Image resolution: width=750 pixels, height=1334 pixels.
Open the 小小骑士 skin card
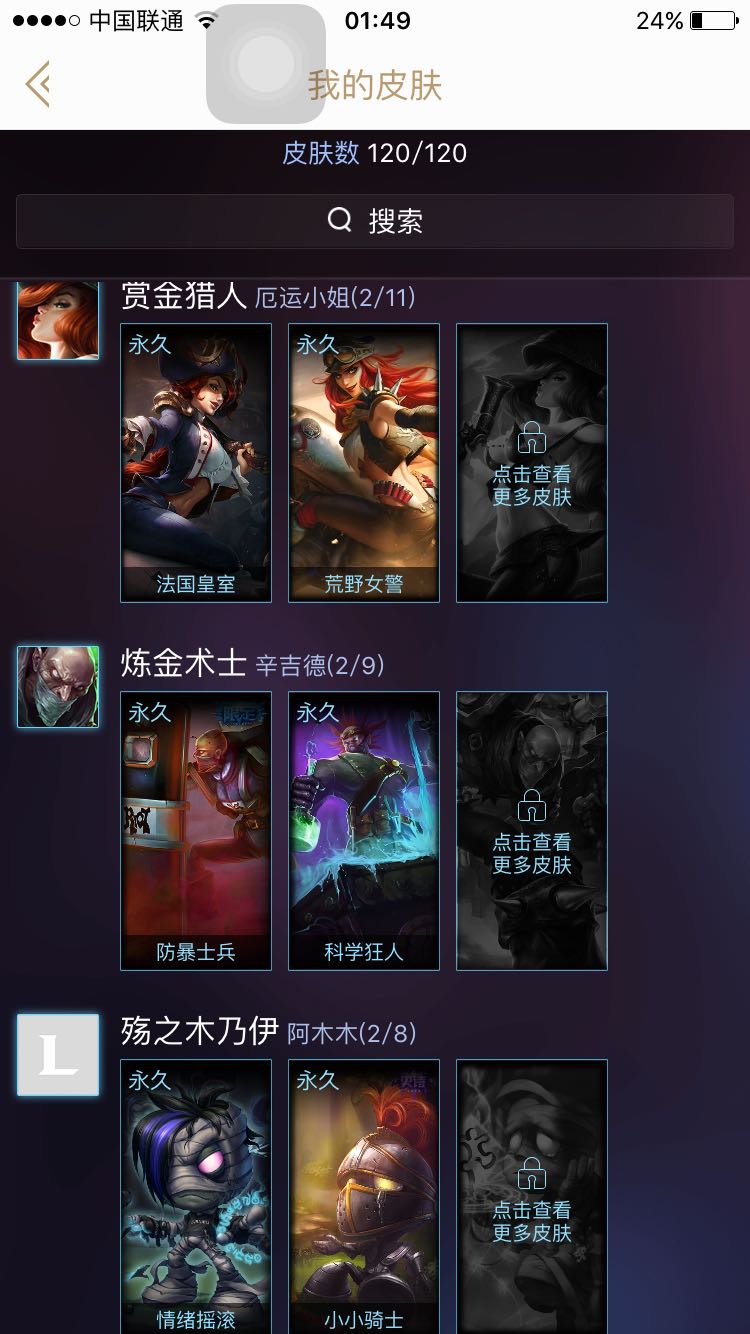tap(364, 1196)
